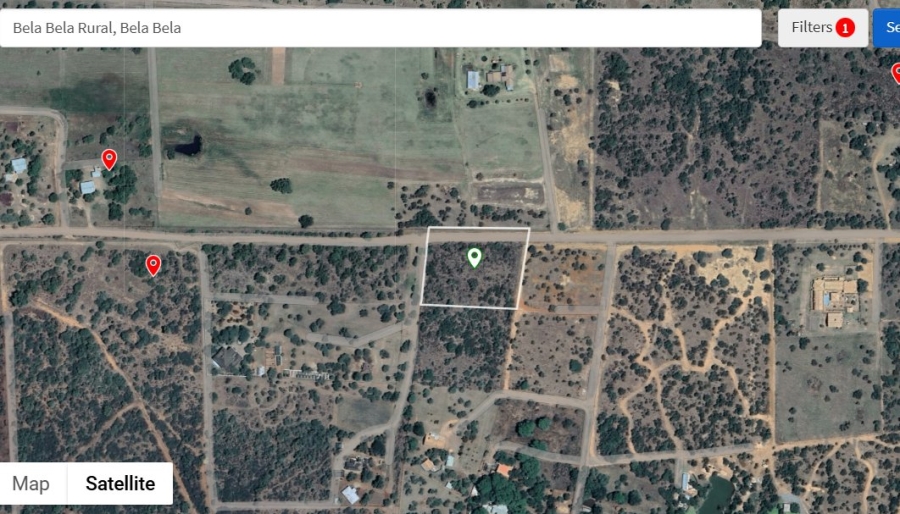The image size is (900, 514).
Task: Open the red pin at the screen edge
Action: pos(895,72)
